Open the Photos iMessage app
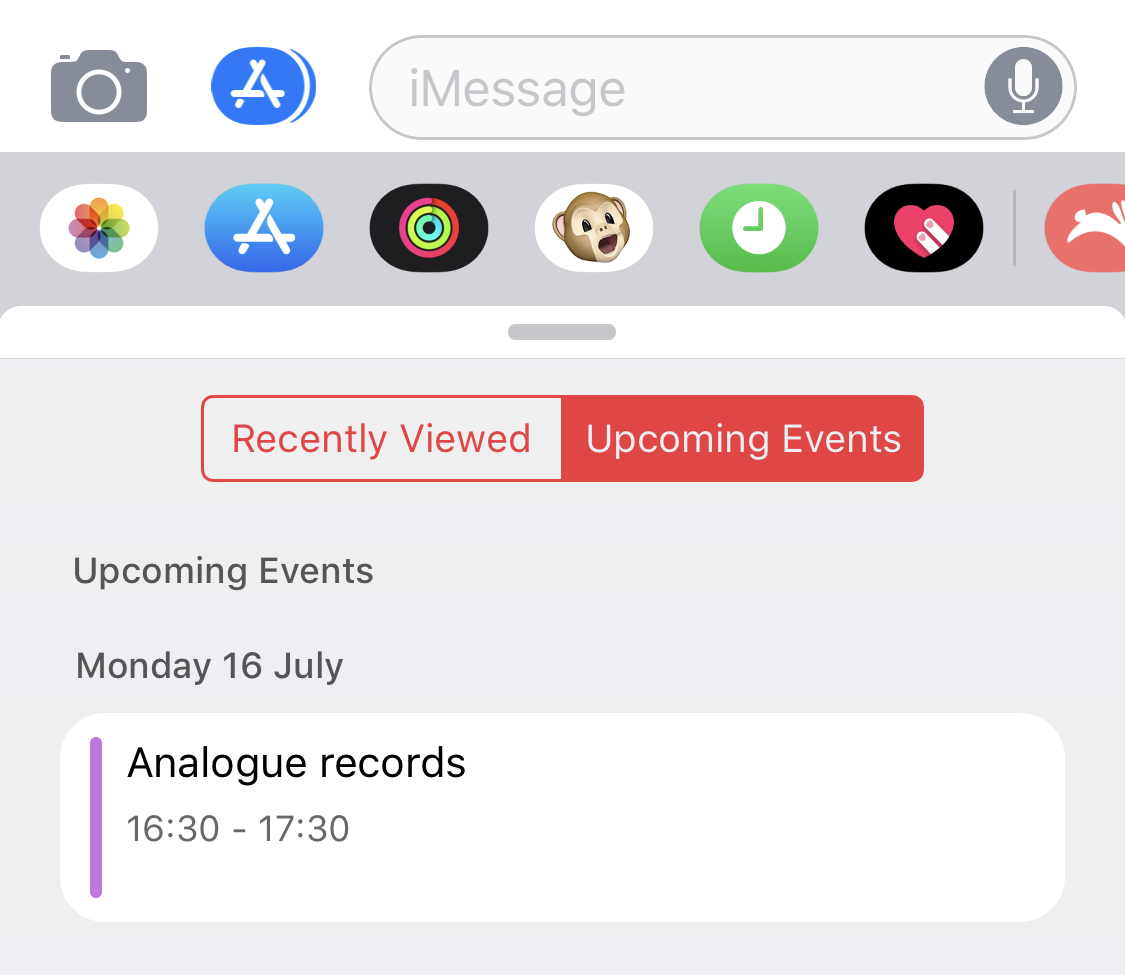The height and width of the screenshot is (975, 1125). (99, 228)
